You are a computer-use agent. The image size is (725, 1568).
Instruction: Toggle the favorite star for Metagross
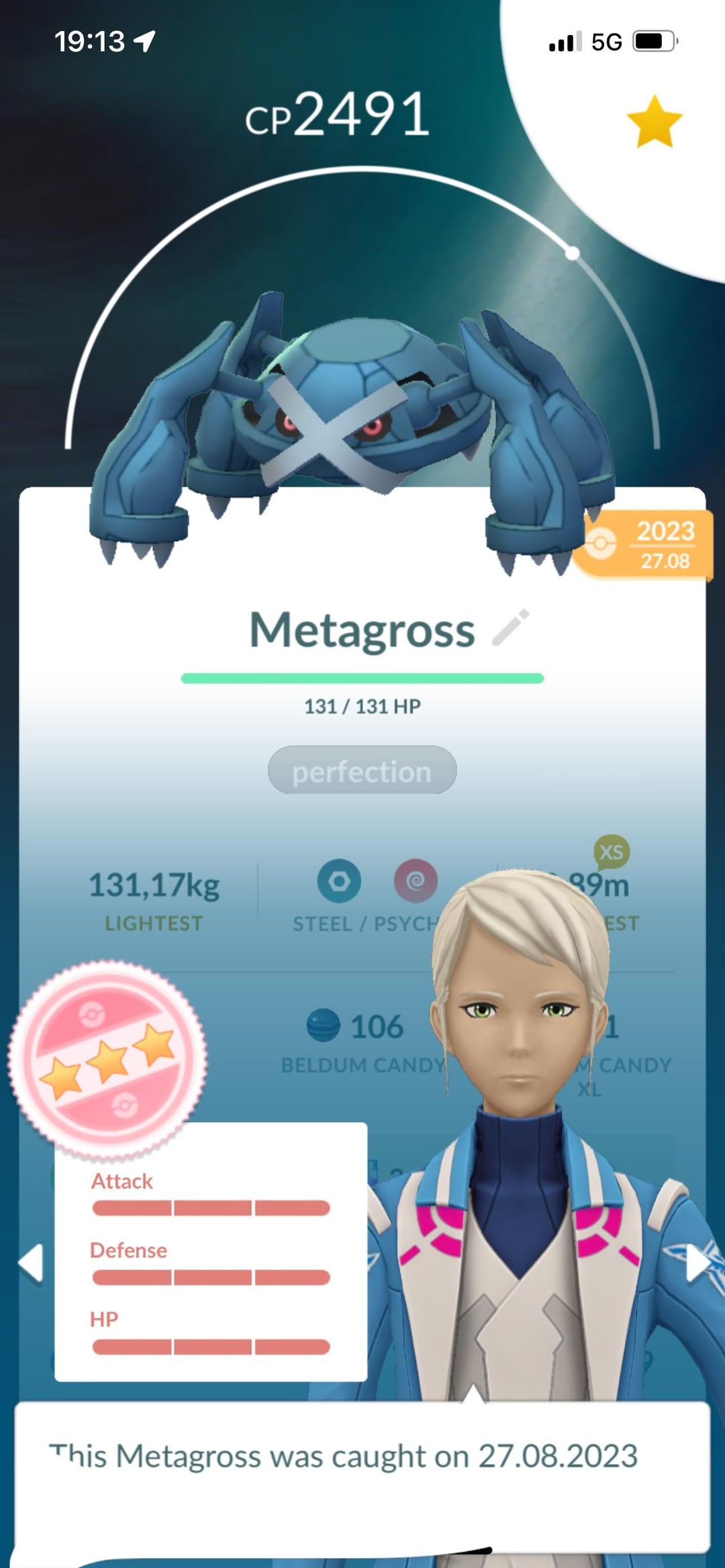point(654,122)
